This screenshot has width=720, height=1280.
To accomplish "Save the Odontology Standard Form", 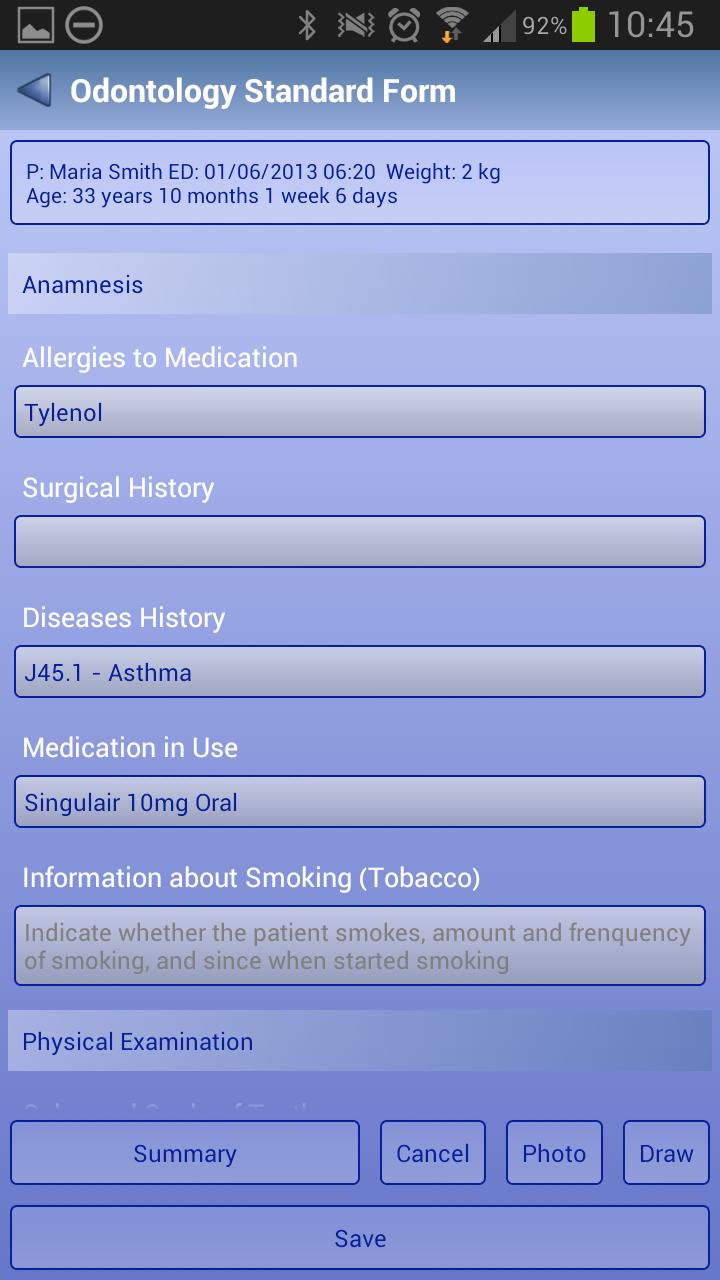I will tap(360, 1238).
